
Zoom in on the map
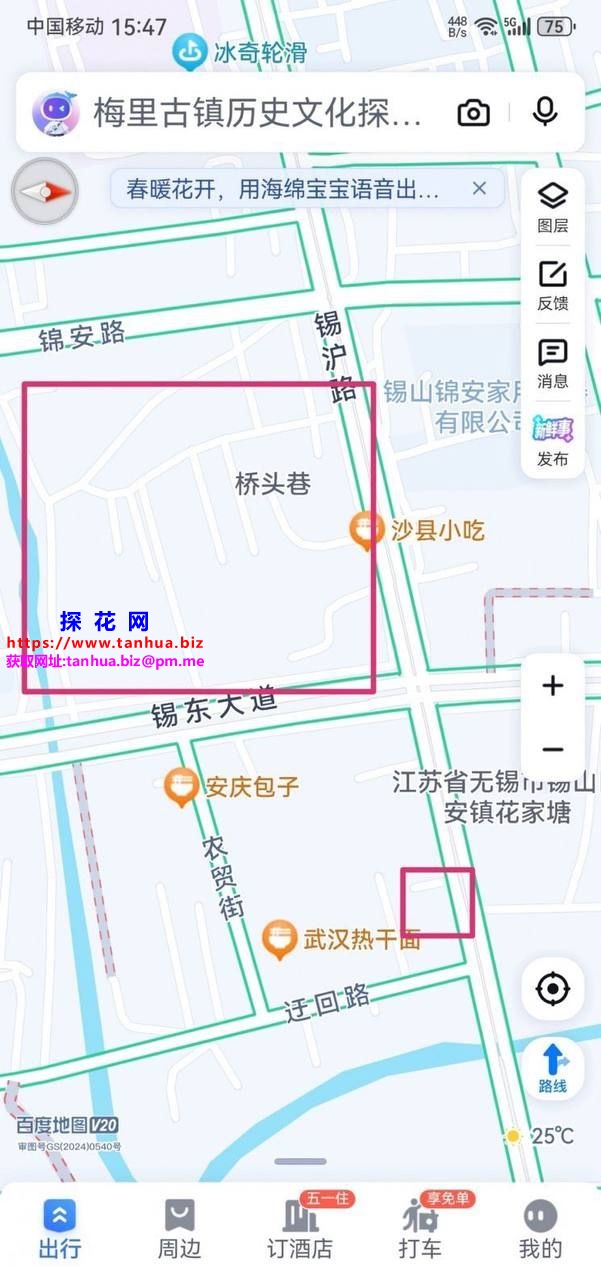pos(553,686)
